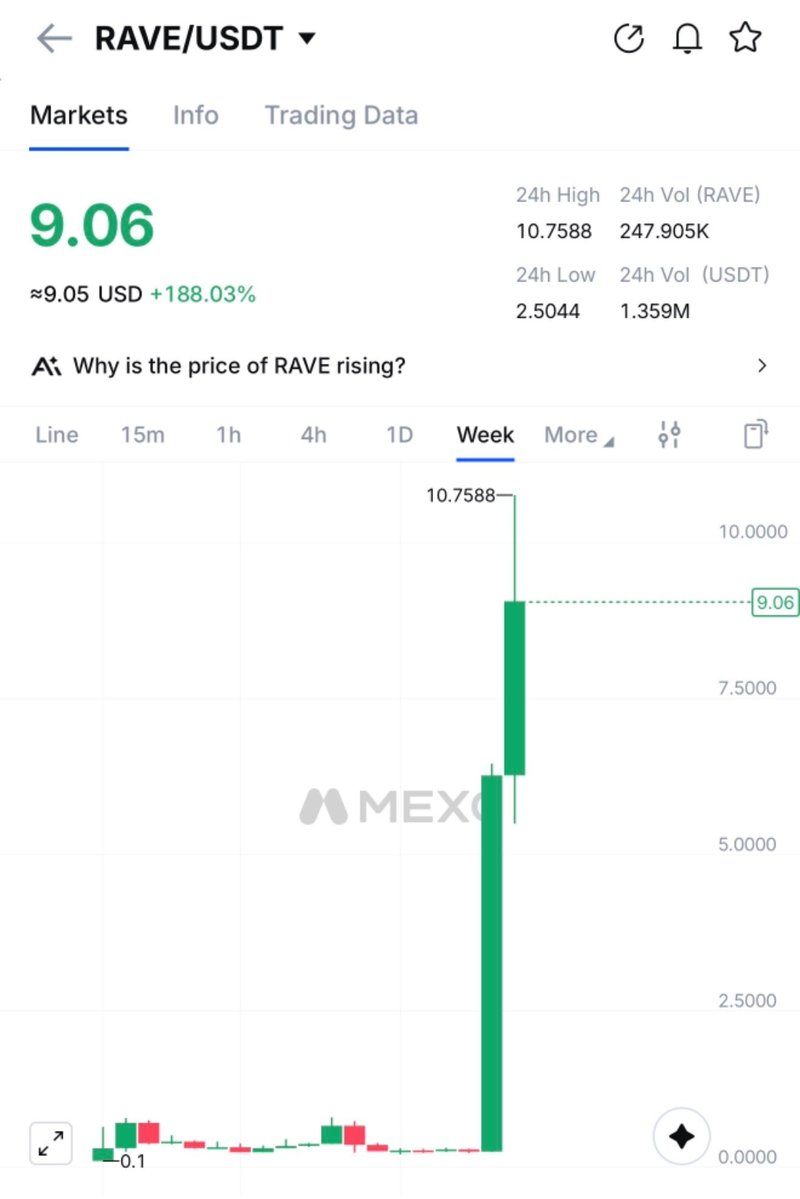Viewport: 800px width, 1199px height.
Task: Choose the 1D chart interval
Action: (399, 435)
